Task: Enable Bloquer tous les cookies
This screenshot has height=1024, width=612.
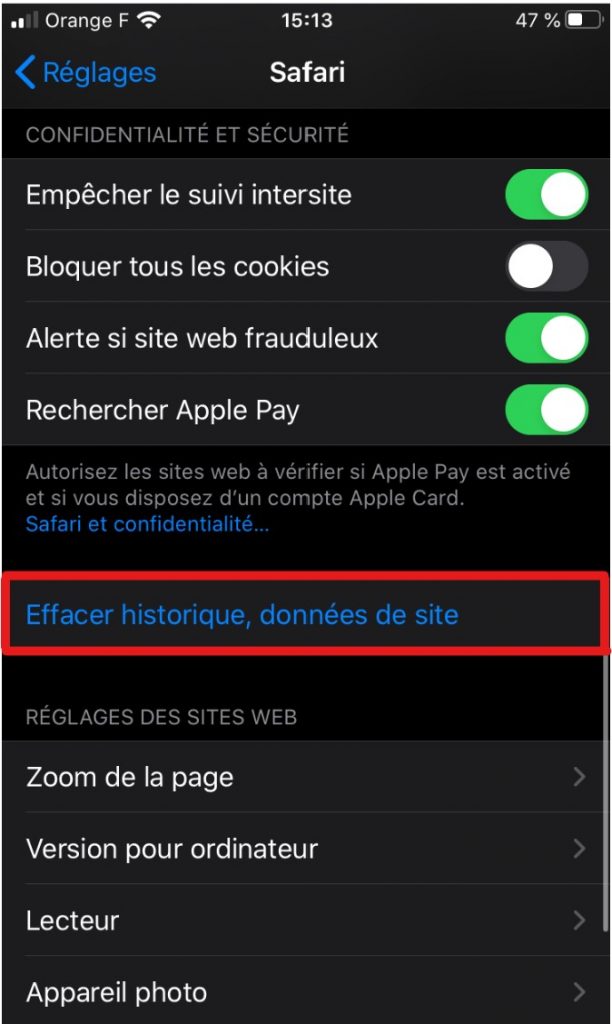Action: tap(547, 266)
